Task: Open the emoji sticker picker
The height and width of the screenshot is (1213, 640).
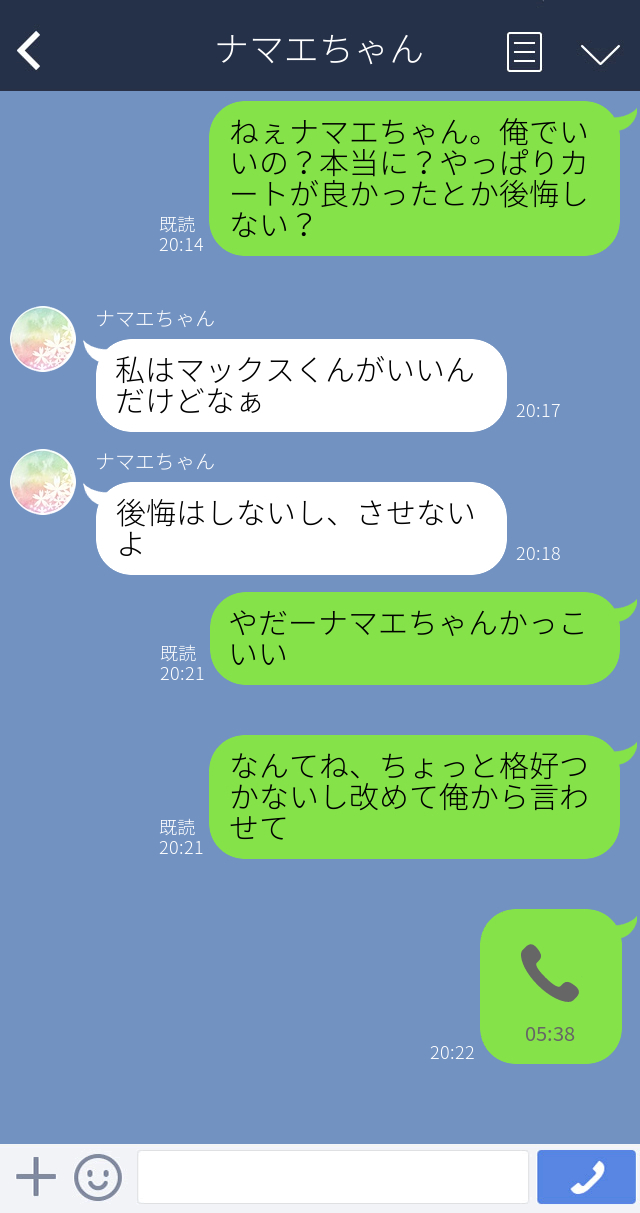Action: pyautogui.click(x=98, y=1177)
